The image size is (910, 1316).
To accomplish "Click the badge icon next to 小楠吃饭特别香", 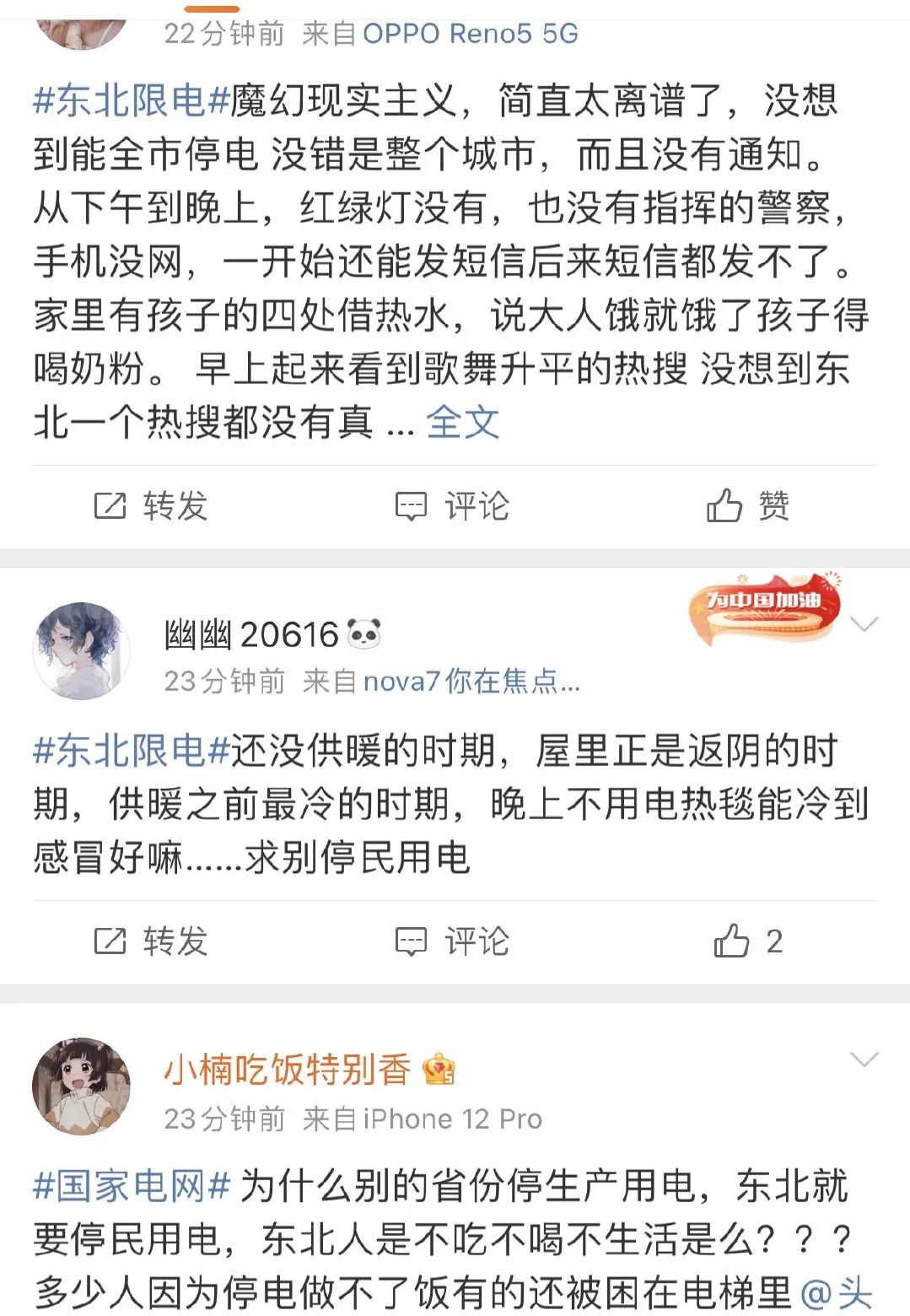I will [438, 1069].
